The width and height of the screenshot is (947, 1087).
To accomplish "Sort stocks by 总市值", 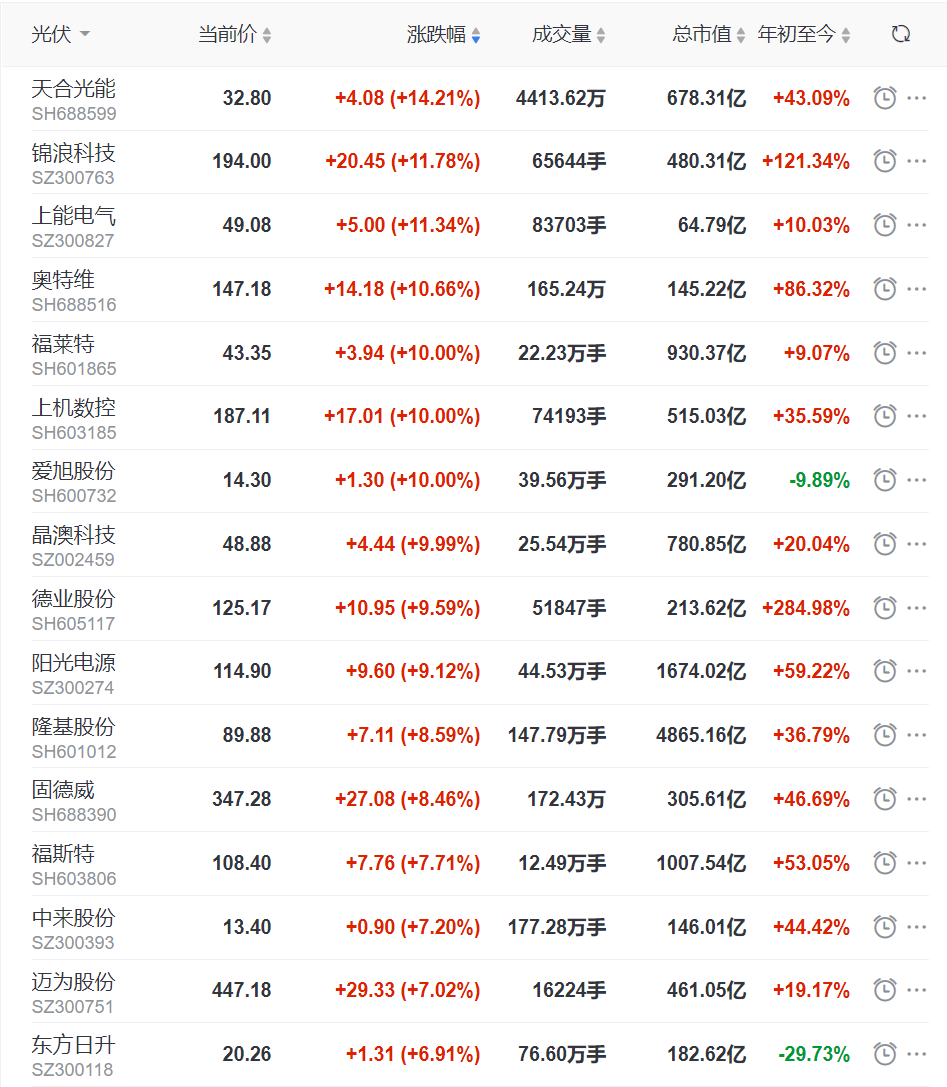I will point(709,34).
